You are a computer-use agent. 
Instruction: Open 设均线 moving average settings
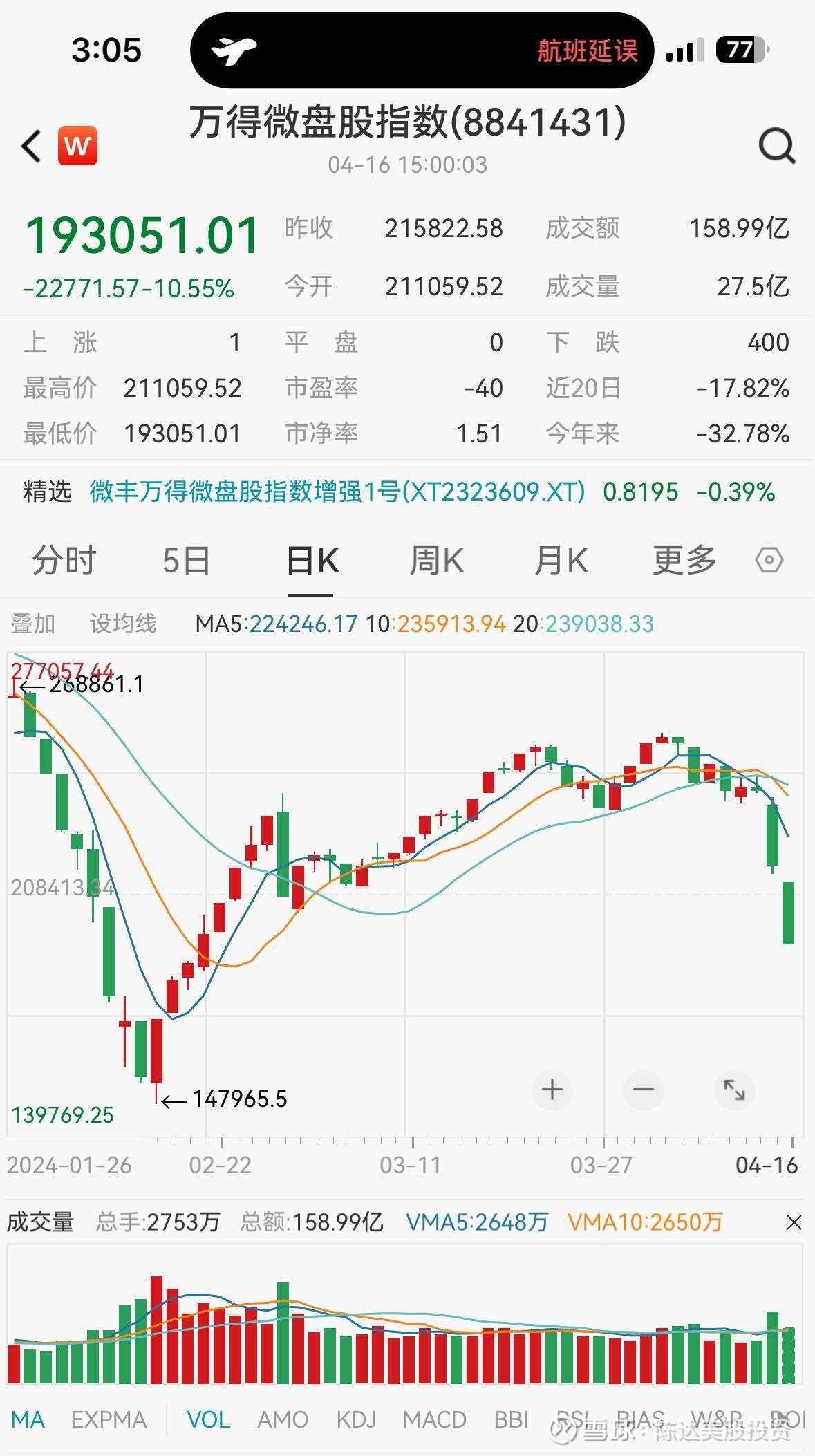click(x=123, y=624)
